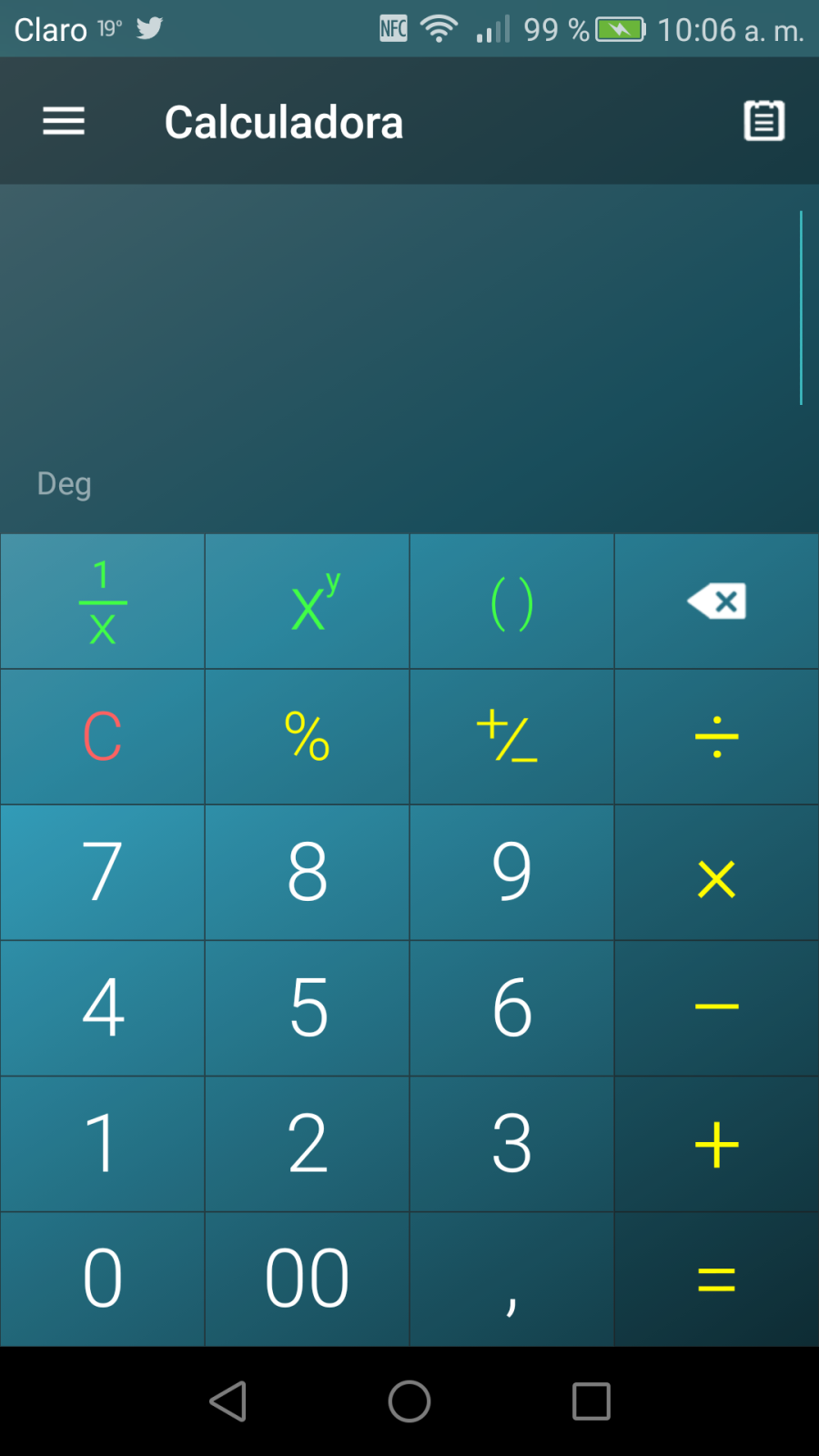The width and height of the screenshot is (819, 1456).
Task: Calculate result with equals key
Action: tap(716, 1279)
